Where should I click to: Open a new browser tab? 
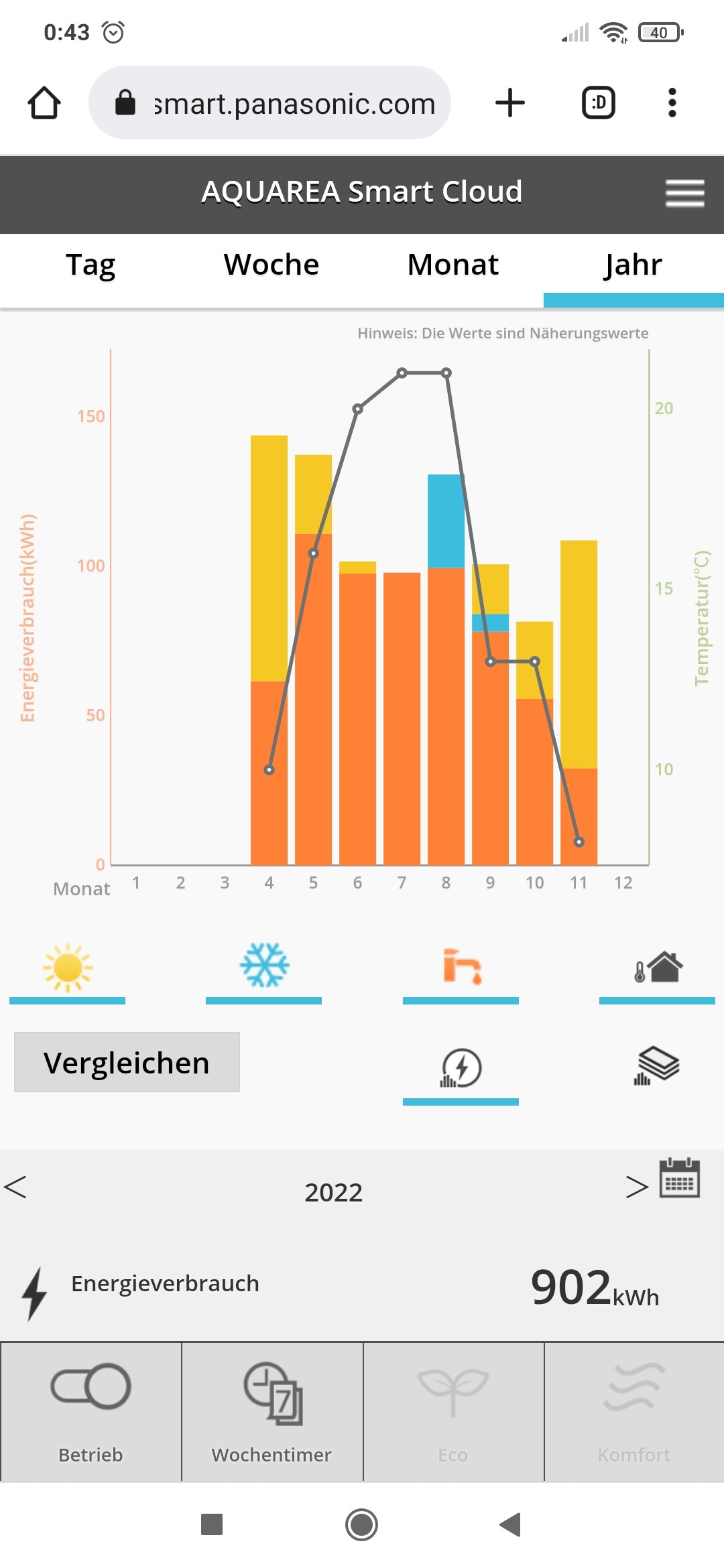[x=510, y=103]
